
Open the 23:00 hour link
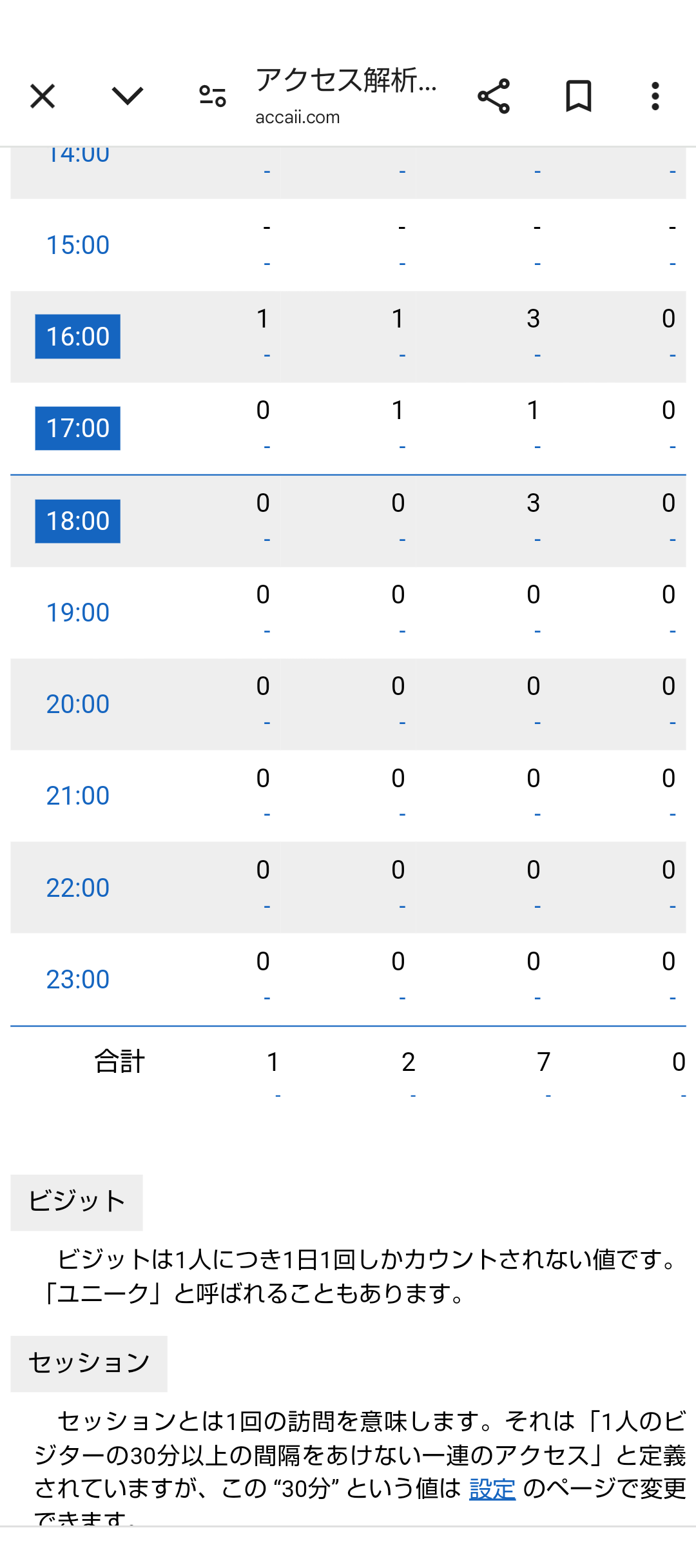pyautogui.click(x=77, y=979)
